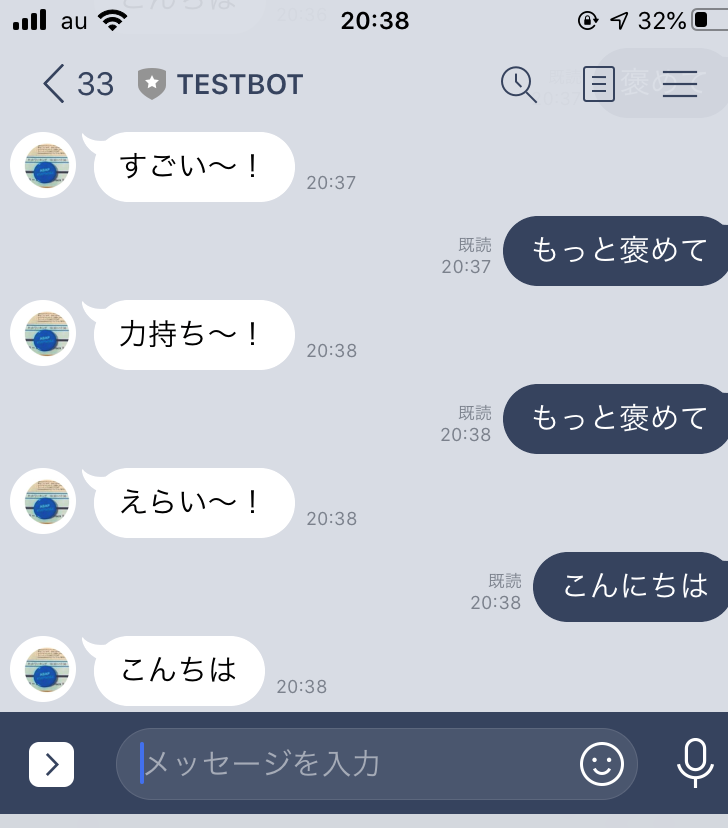Tap the official account shield badge
This screenshot has width=728, height=828.
[x=150, y=84]
